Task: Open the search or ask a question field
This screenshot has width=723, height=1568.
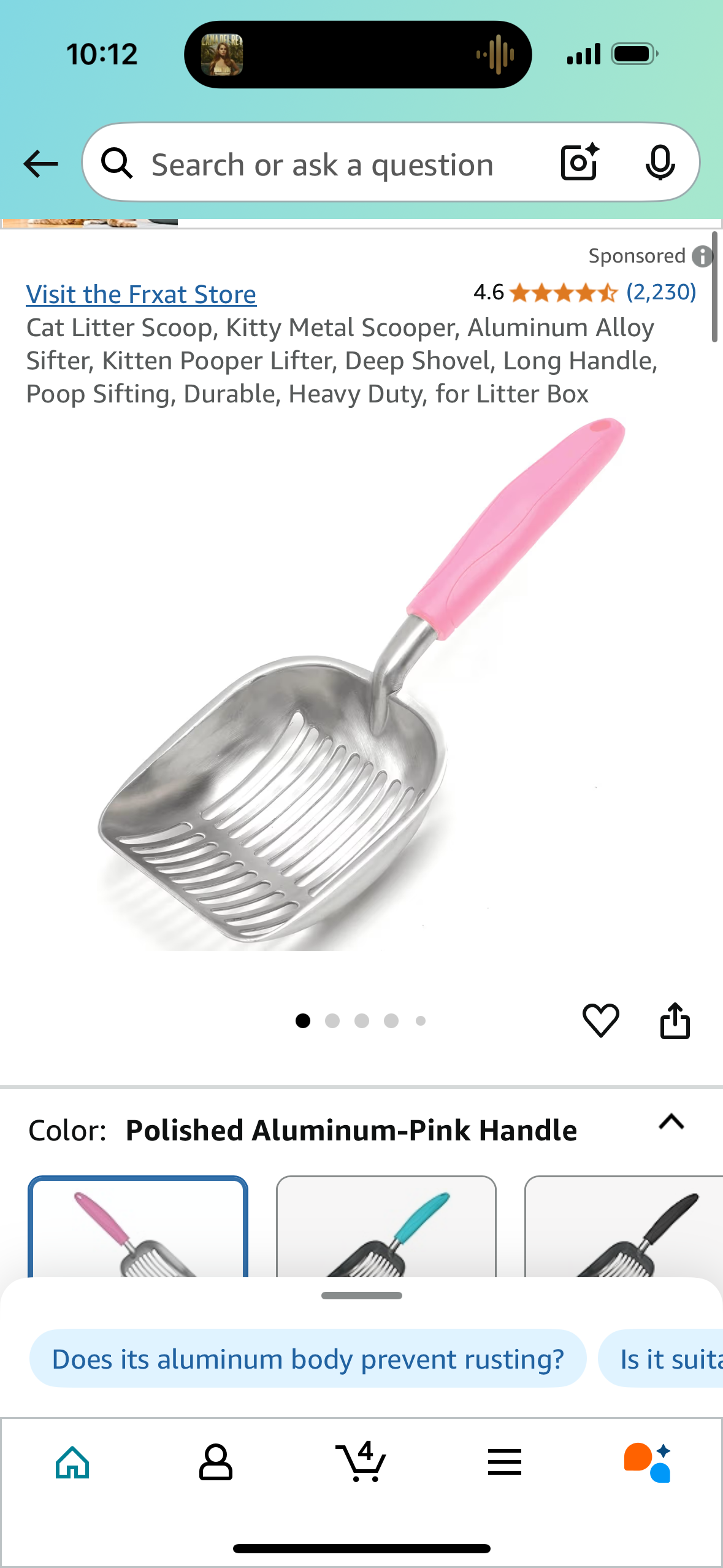Action: tap(322, 164)
